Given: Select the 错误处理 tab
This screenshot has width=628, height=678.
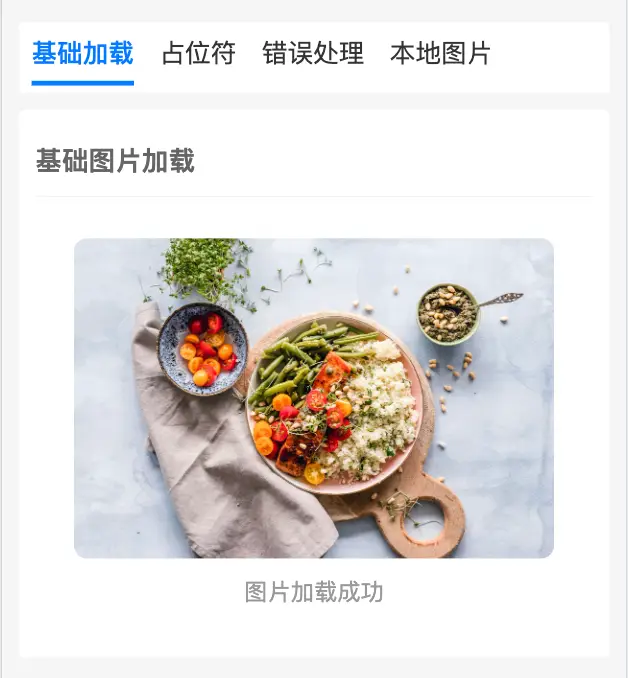Looking at the screenshot, I should point(313,54).
